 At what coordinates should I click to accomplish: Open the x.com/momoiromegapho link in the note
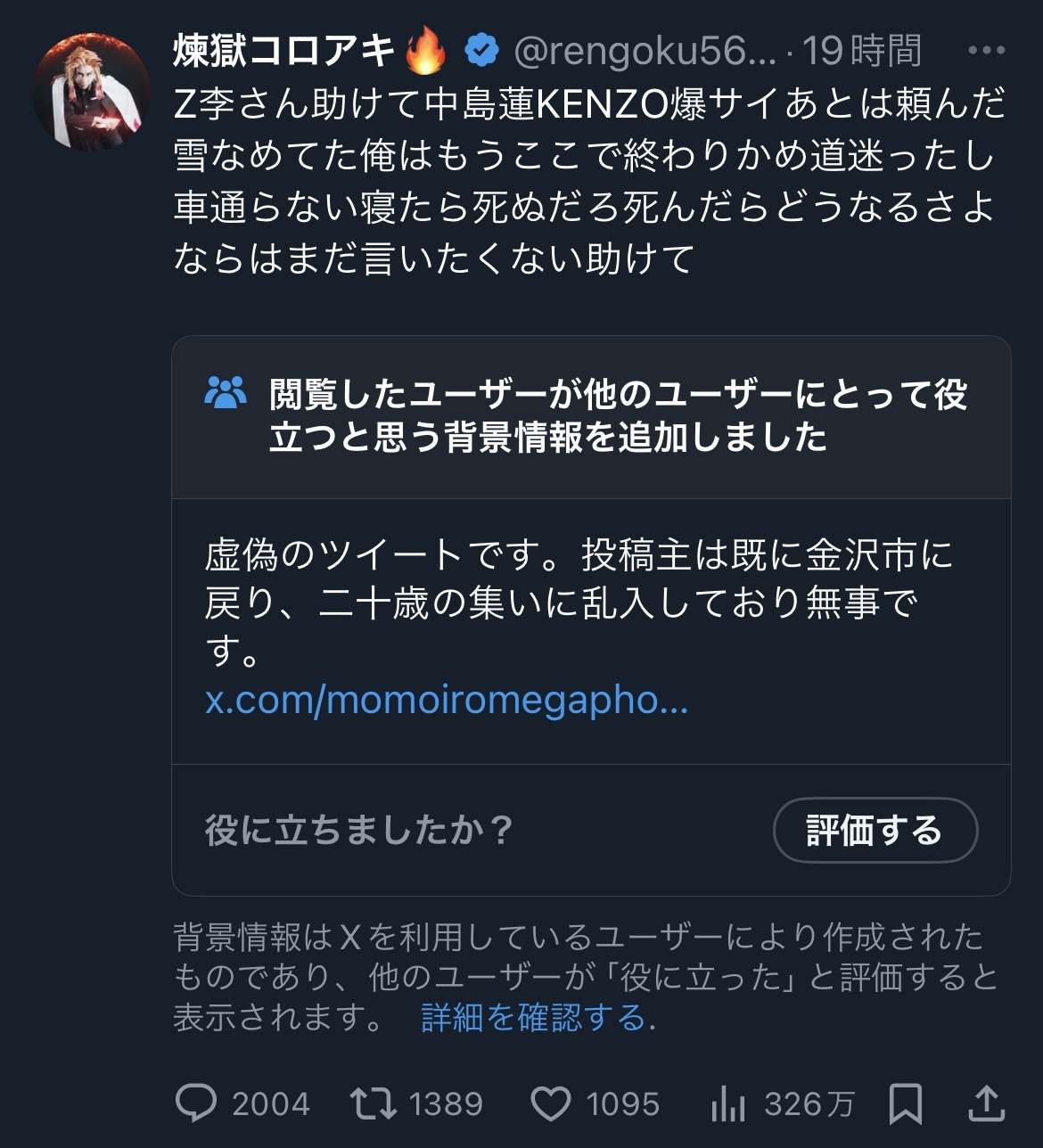click(x=447, y=701)
